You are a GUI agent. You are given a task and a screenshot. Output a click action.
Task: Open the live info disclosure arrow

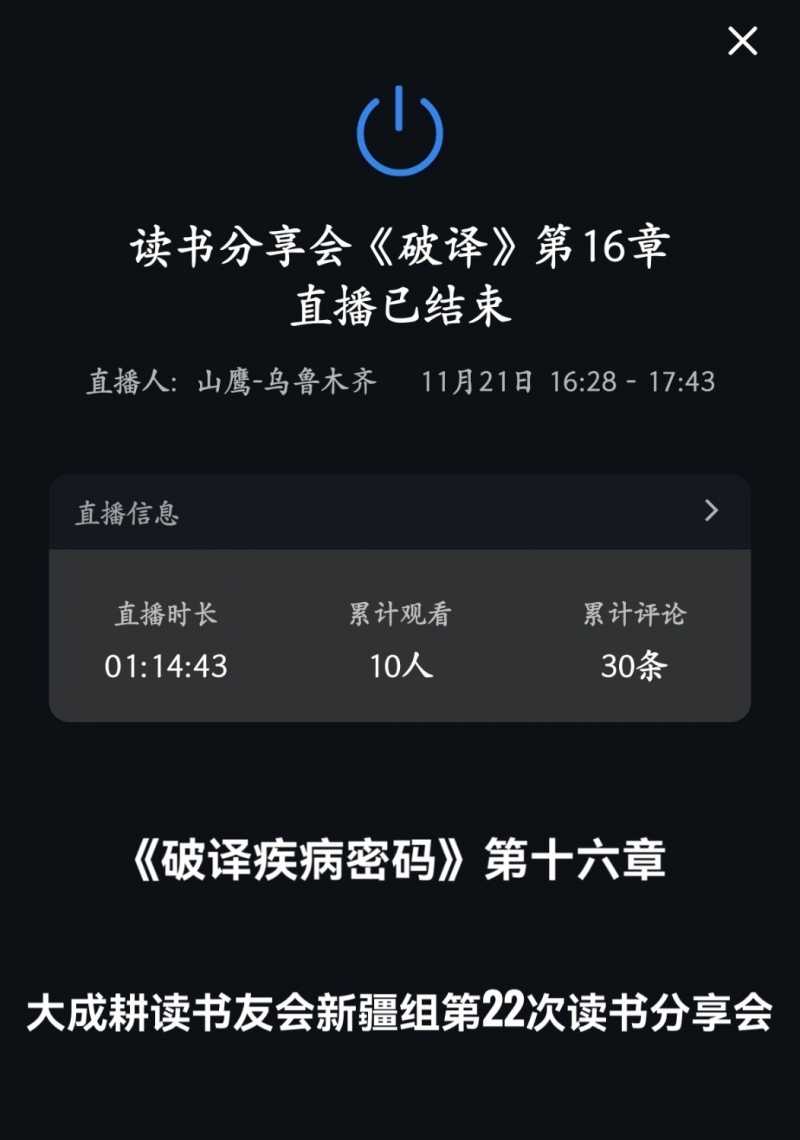tap(712, 512)
